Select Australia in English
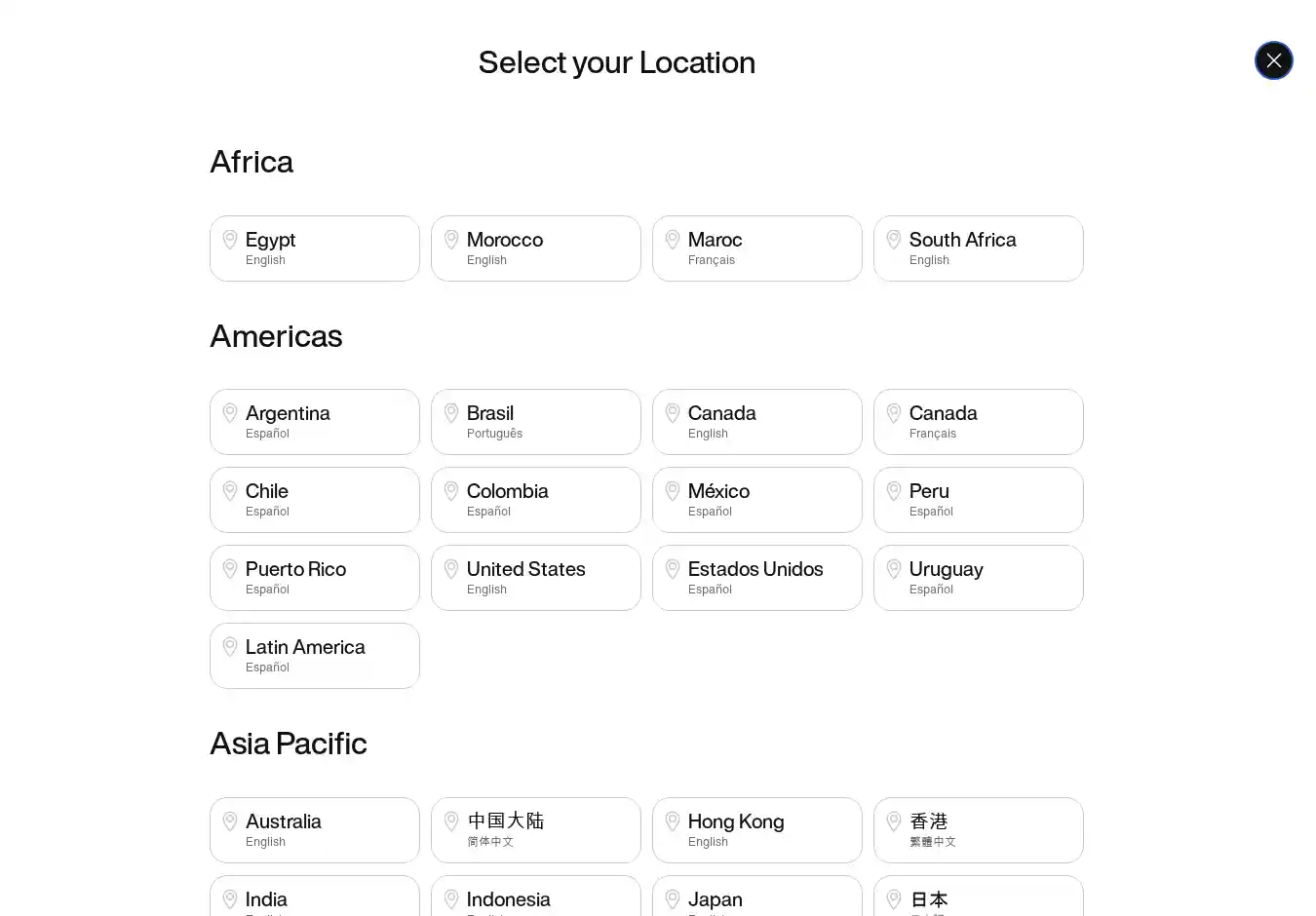1316x916 pixels. pos(314,830)
